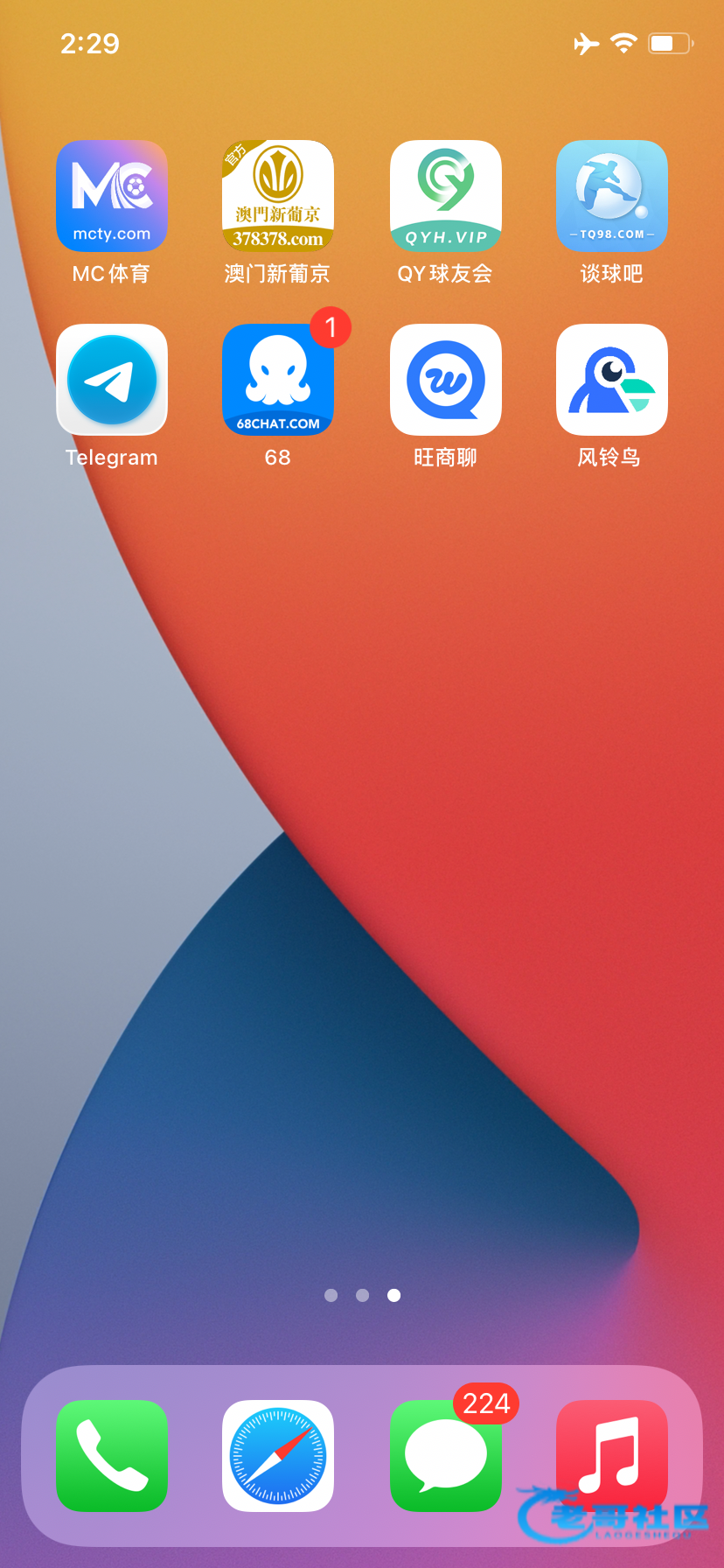Open Messages with 224 unread

pyautogui.click(x=446, y=1456)
